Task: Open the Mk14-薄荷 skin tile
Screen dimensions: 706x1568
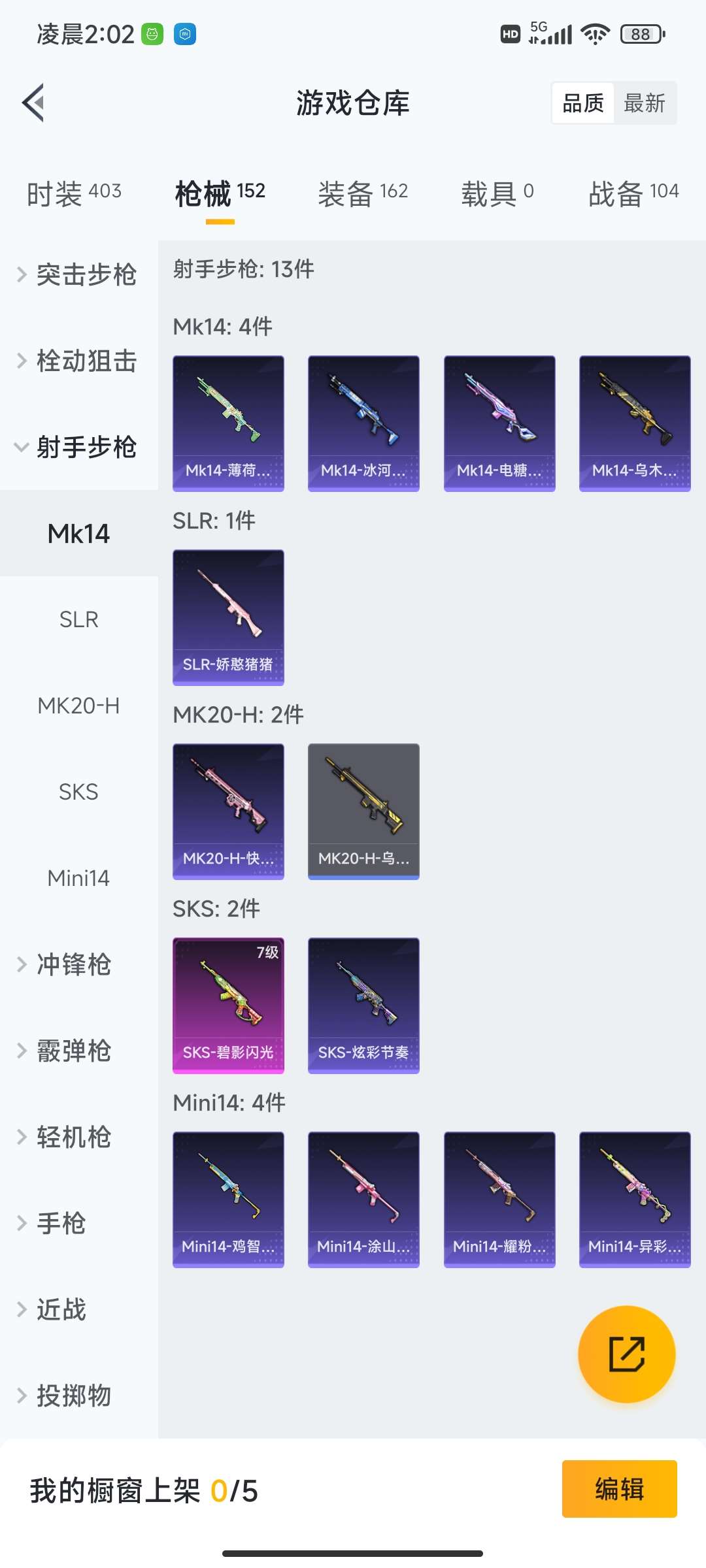Action: coord(228,423)
